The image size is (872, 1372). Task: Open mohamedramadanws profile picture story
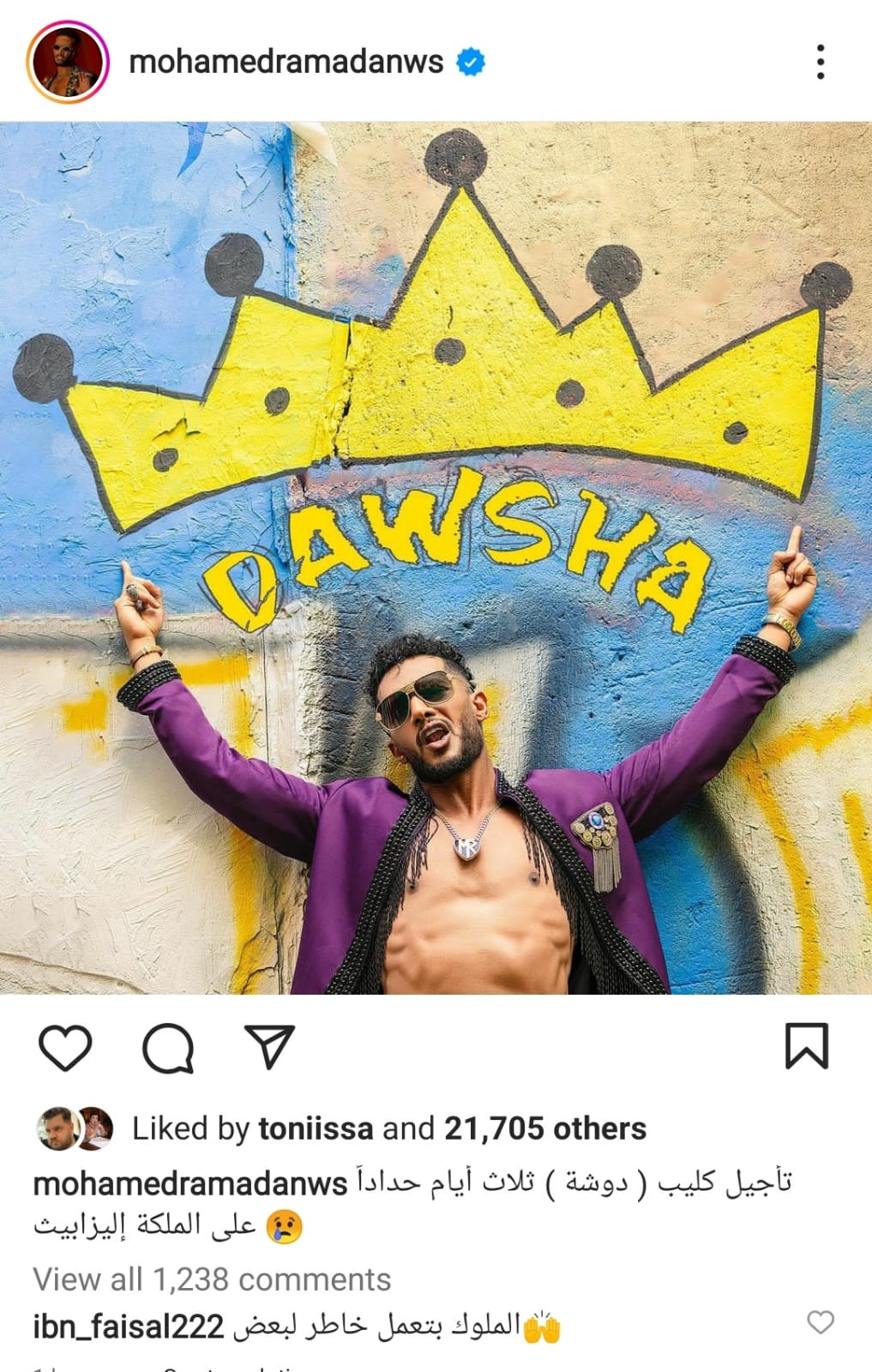click(68, 63)
